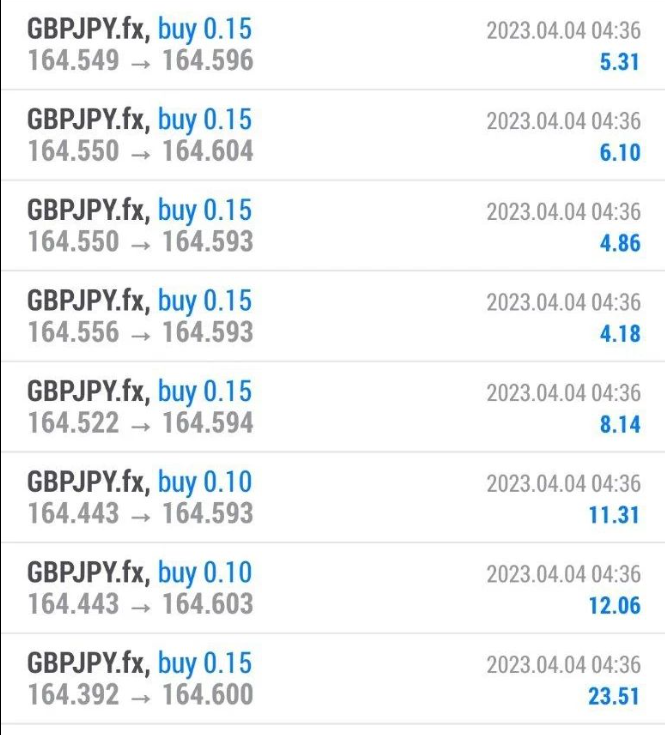
Task: View details of the 8.14 profit trade
Action: [332, 407]
